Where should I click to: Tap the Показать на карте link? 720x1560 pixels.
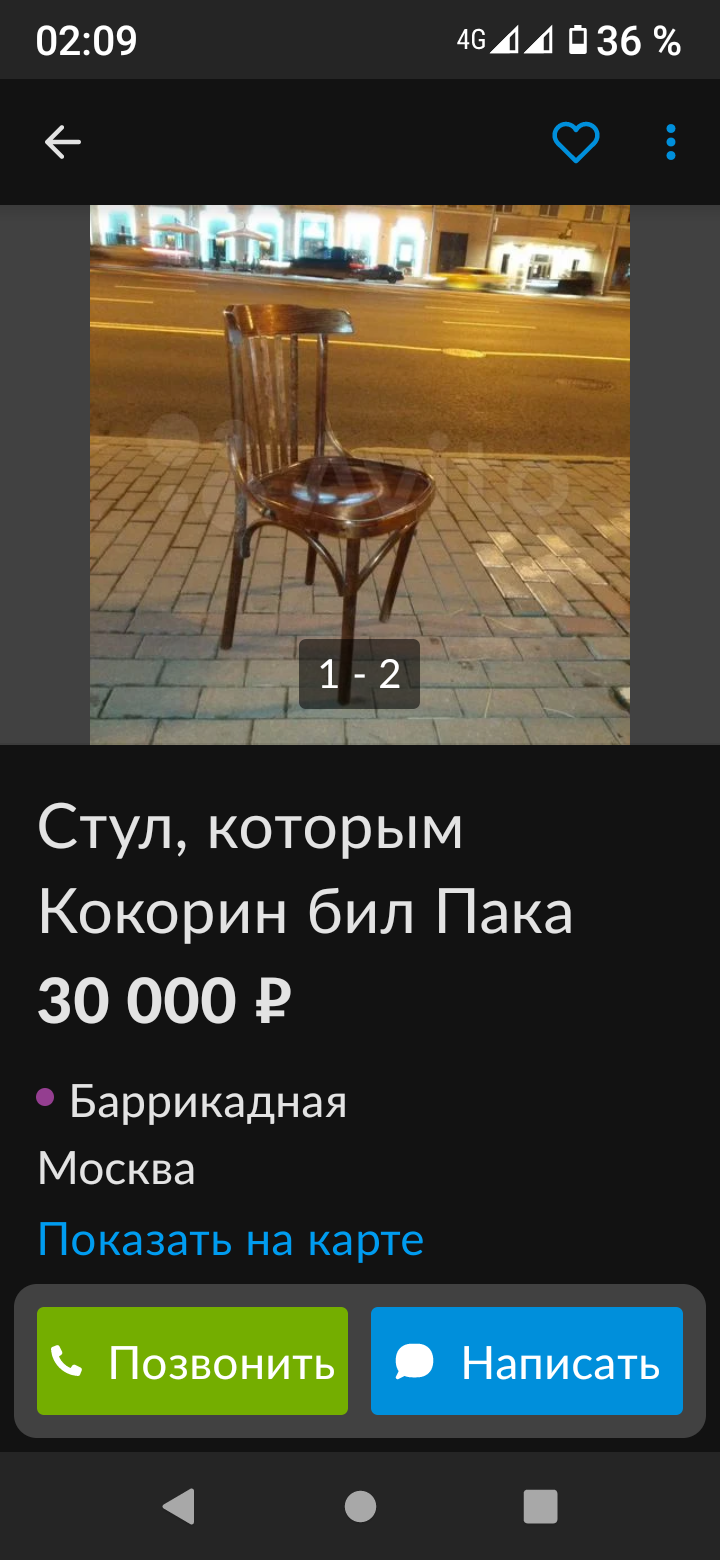point(231,1239)
